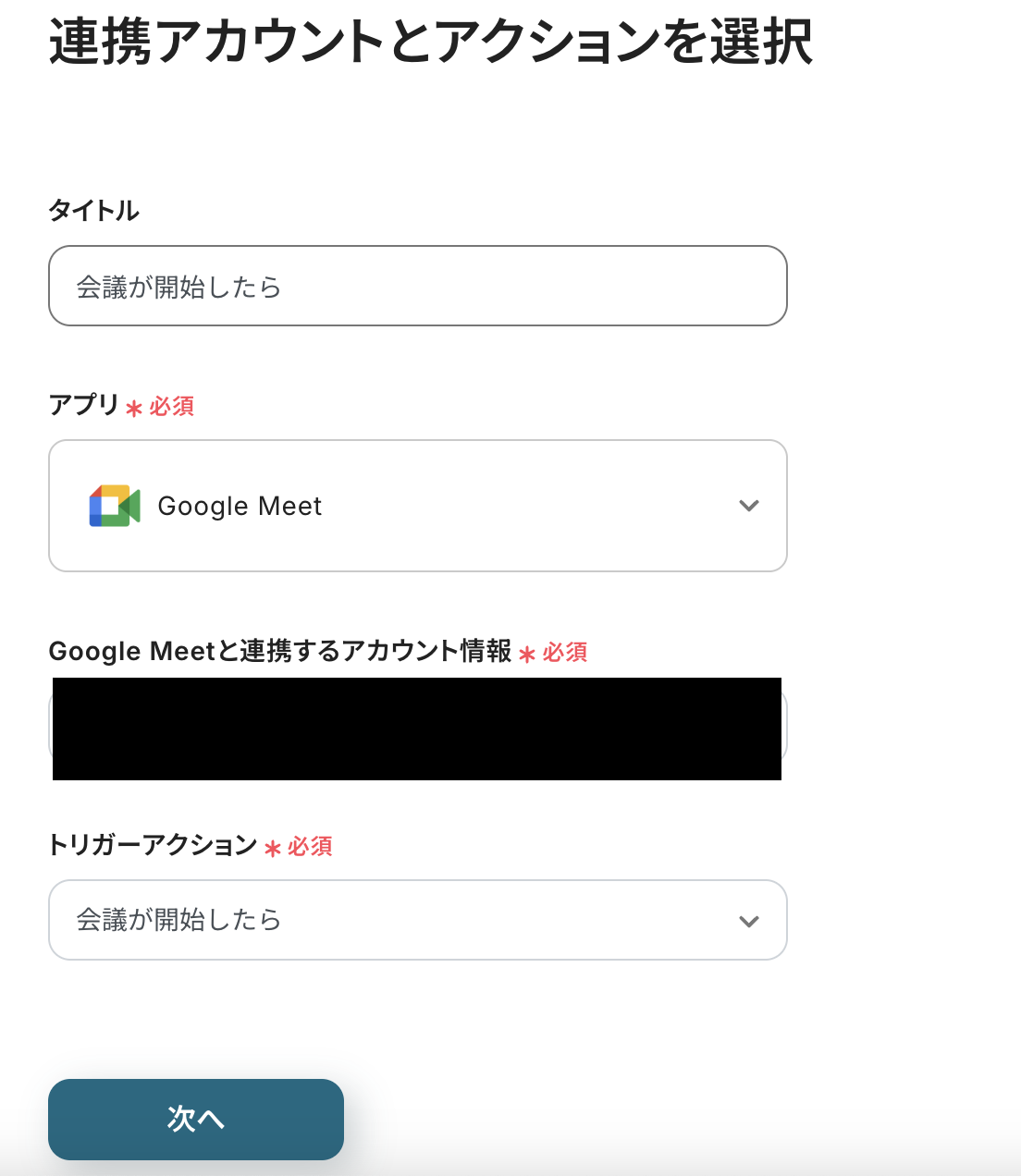The width and height of the screenshot is (1021, 1176).
Task: Expand the トリガーアクション dropdown
Action: point(417,920)
